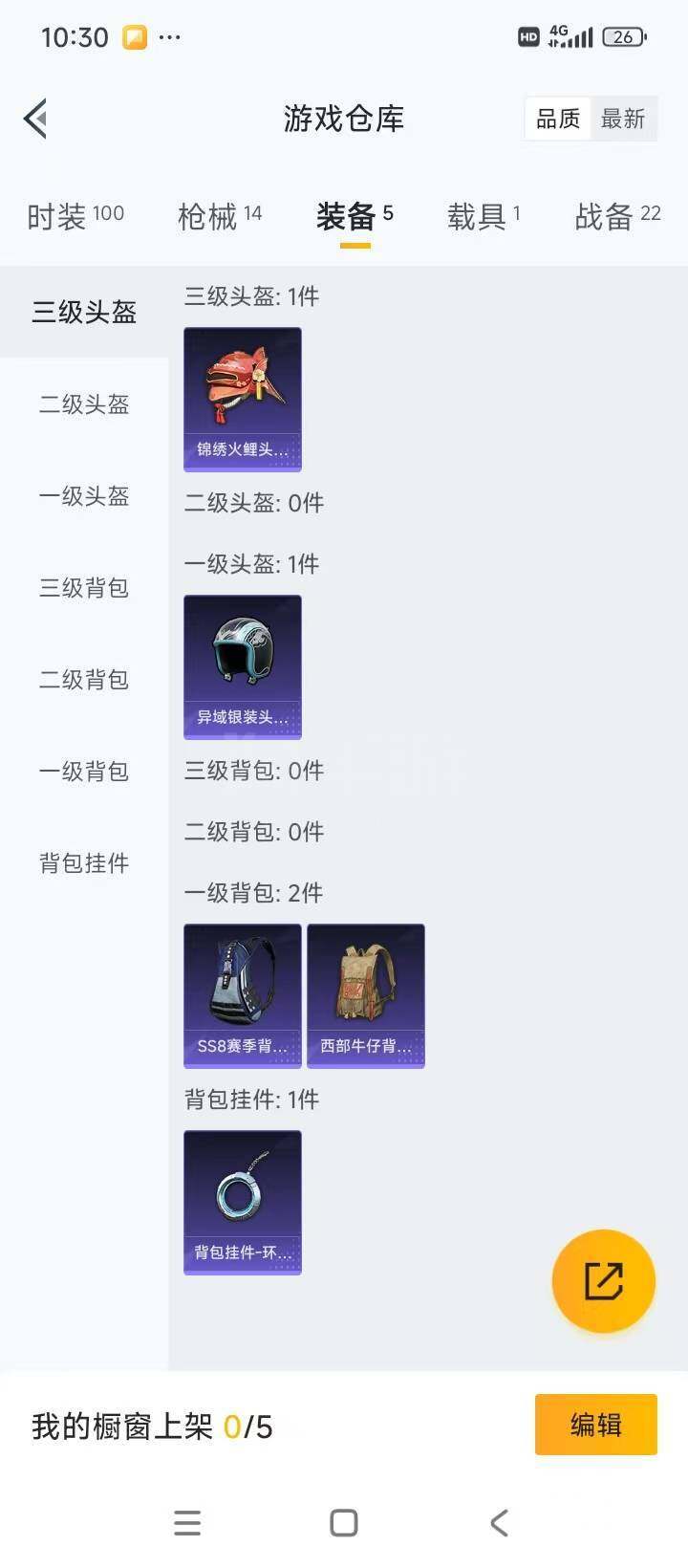View the 西部牛仔背包 item
This screenshot has width=688, height=1568.
(x=366, y=995)
